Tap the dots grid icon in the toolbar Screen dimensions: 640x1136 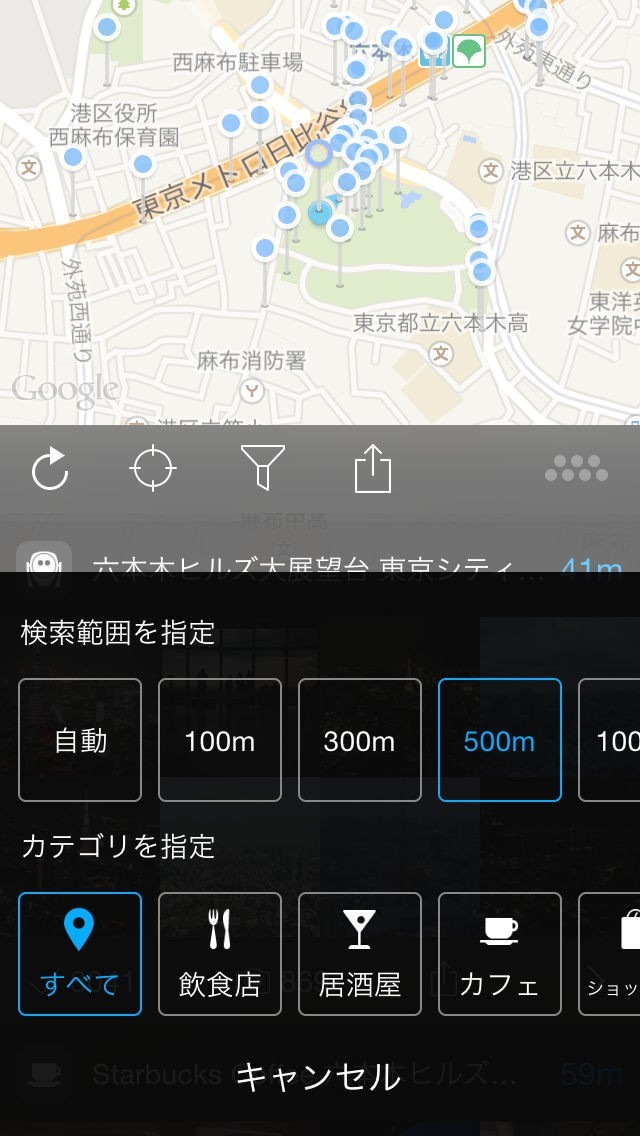(x=577, y=468)
